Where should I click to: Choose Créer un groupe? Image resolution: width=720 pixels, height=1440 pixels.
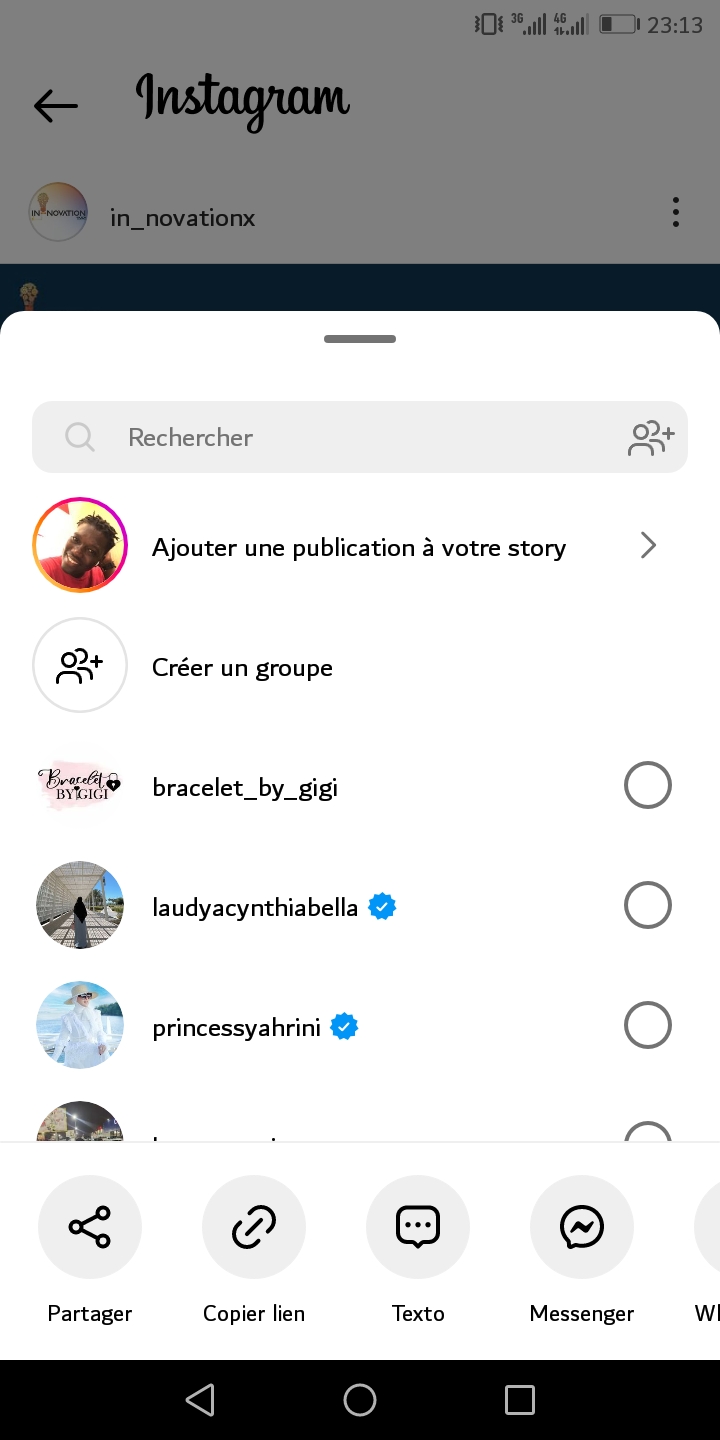242,667
